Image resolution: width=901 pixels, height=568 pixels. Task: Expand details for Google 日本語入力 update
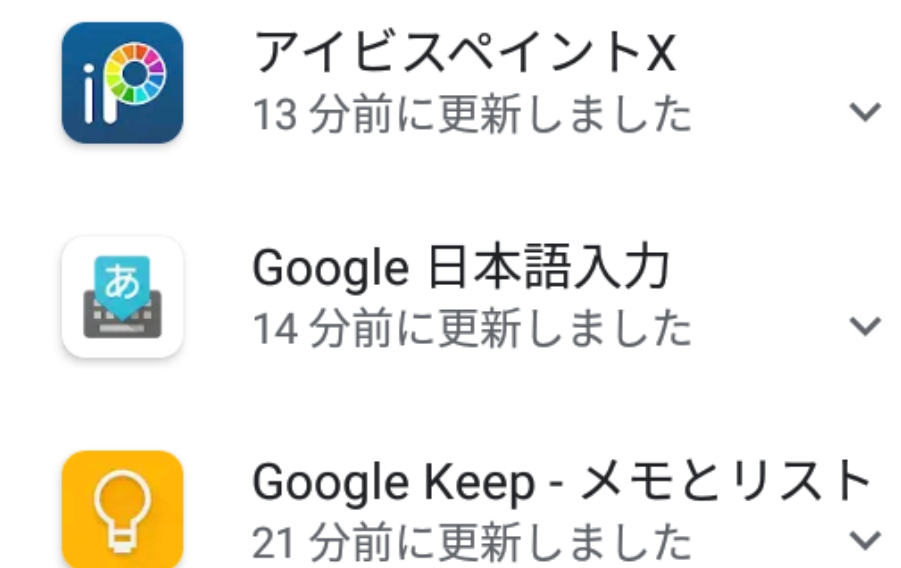864,326
